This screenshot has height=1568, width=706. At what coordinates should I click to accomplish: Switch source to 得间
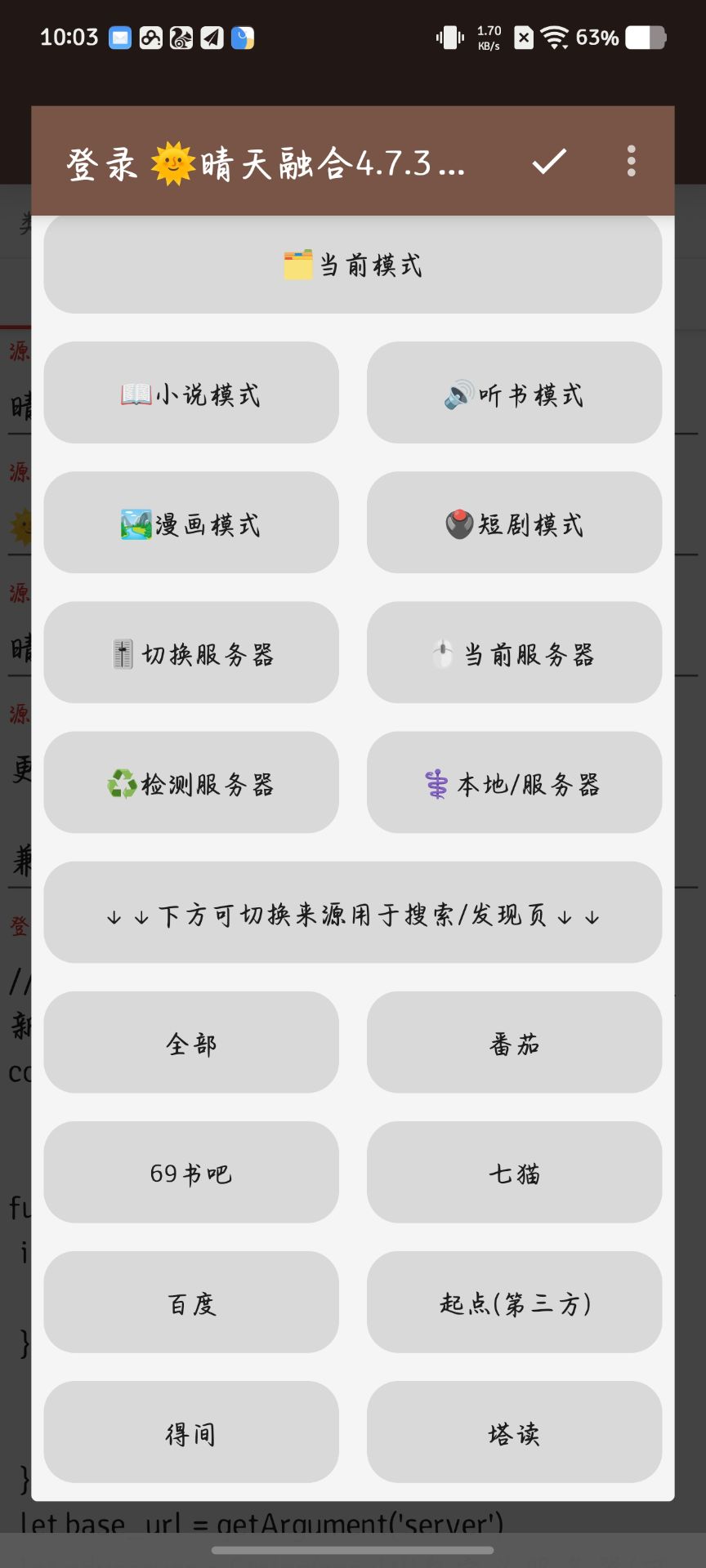click(191, 1432)
